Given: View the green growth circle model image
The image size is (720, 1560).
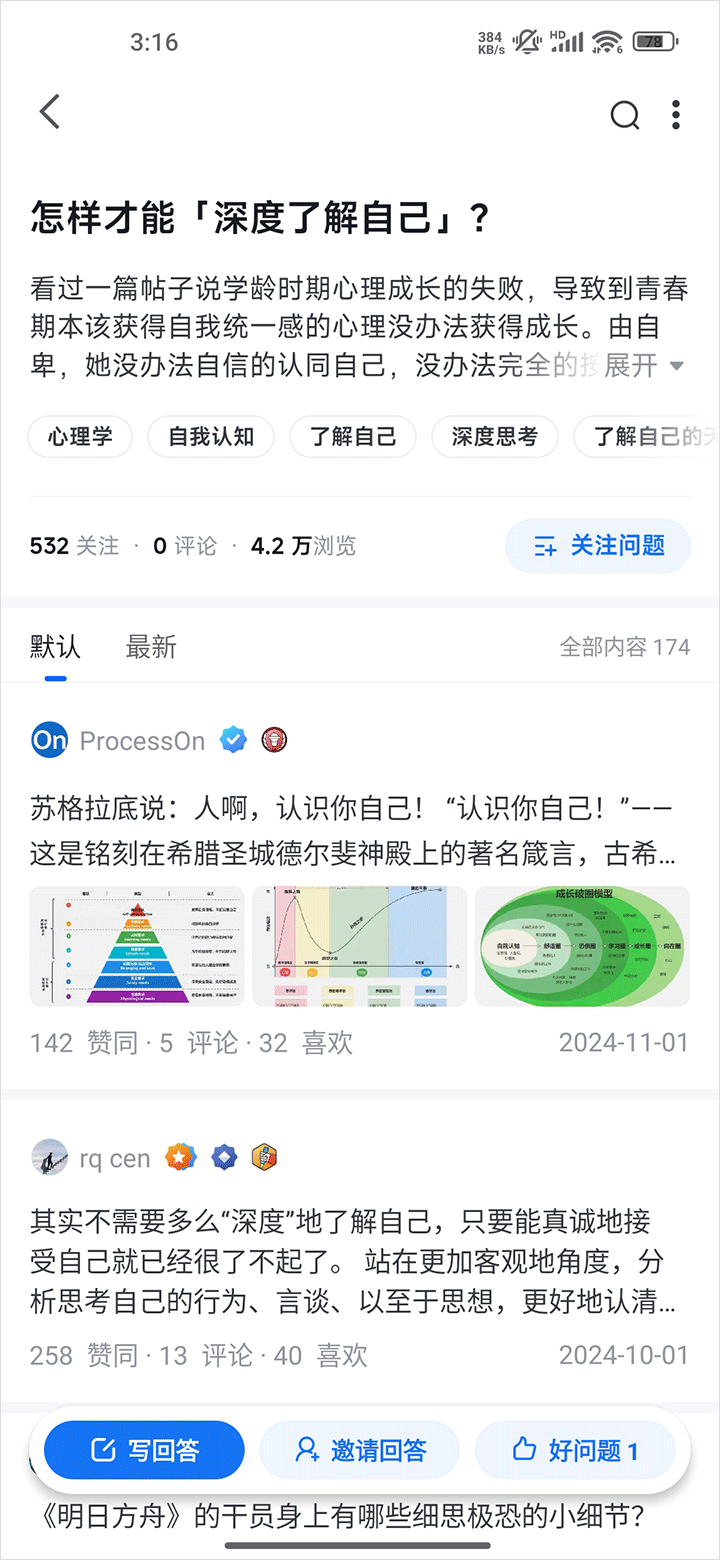Looking at the screenshot, I should pyautogui.click(x=582, y=946).
